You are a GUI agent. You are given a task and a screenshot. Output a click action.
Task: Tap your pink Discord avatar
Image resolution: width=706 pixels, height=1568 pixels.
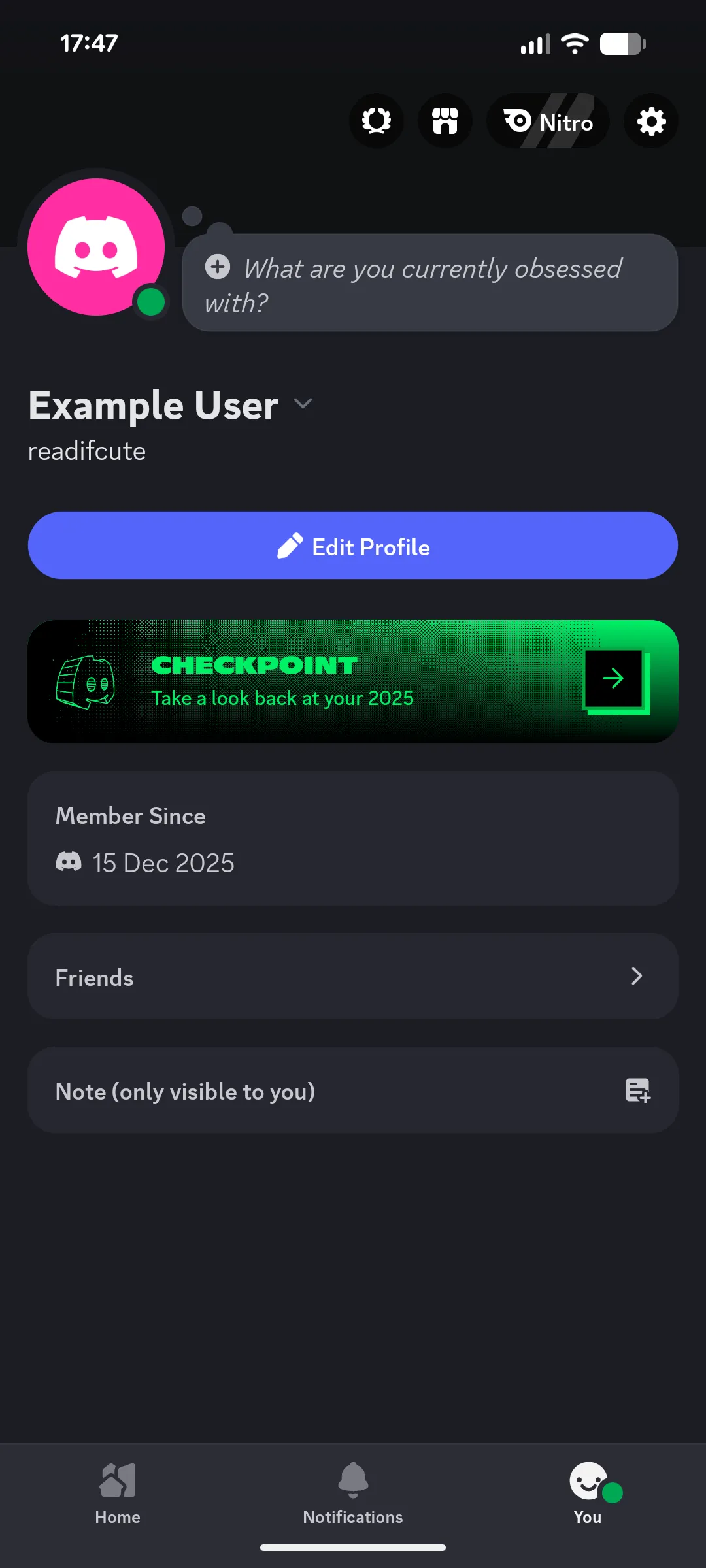(95, 244)
